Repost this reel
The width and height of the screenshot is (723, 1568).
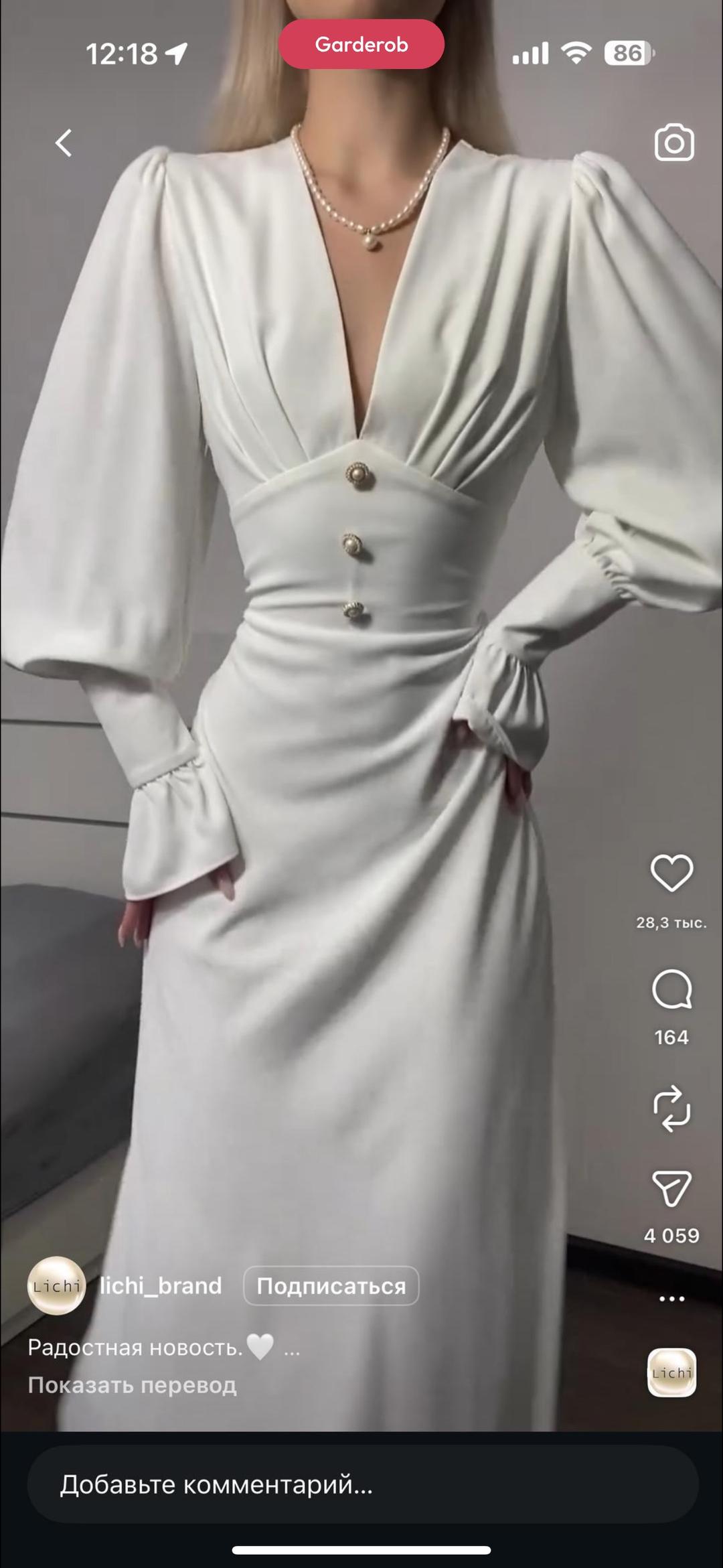pyautogui.click(x=671, y=1109)
